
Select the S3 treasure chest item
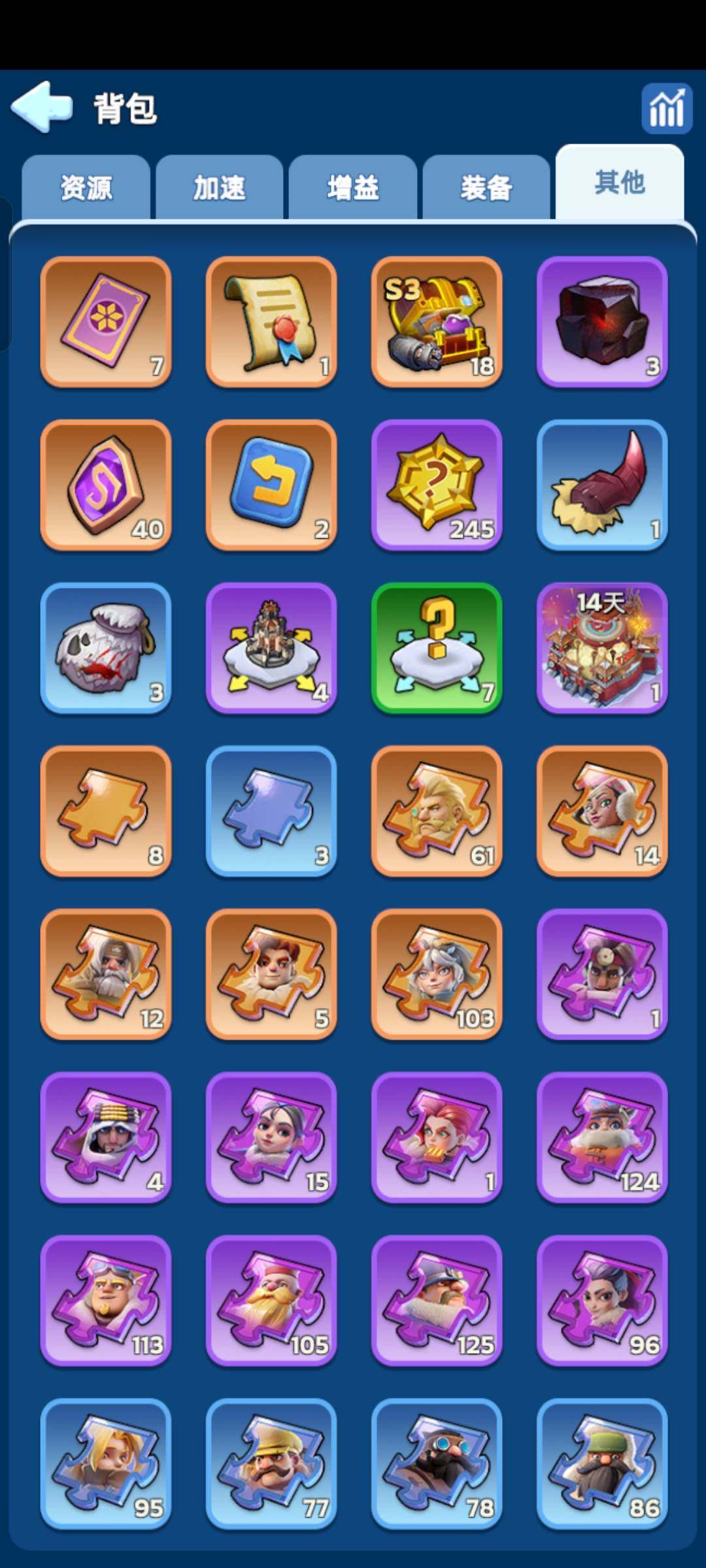pyautogui.click(x=437, y=322)
